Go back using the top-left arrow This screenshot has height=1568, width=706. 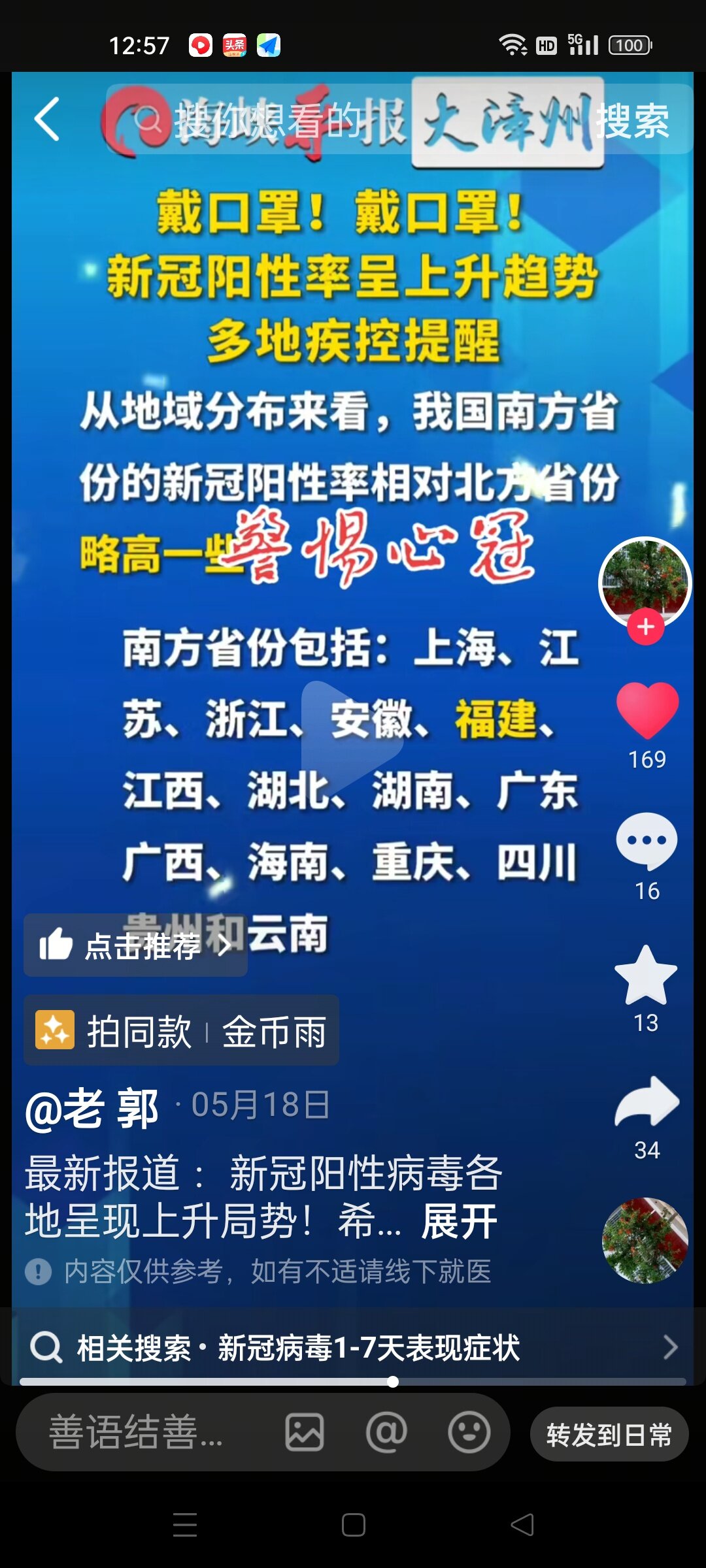(47, 120)
